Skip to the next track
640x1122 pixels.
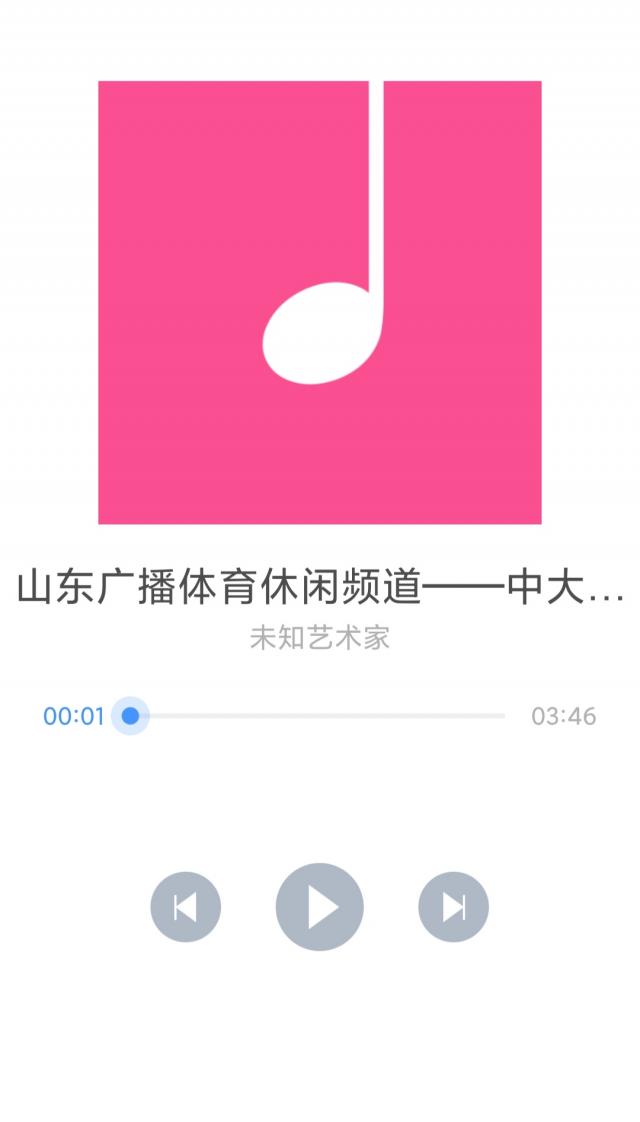click(453, 907)
